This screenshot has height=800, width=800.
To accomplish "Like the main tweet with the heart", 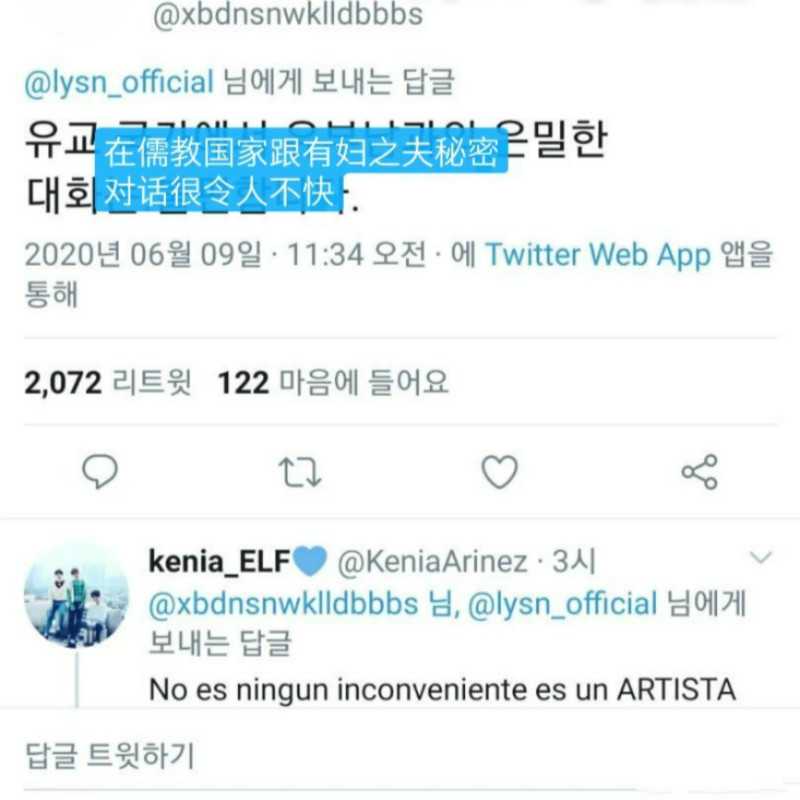I will (499, 472).
